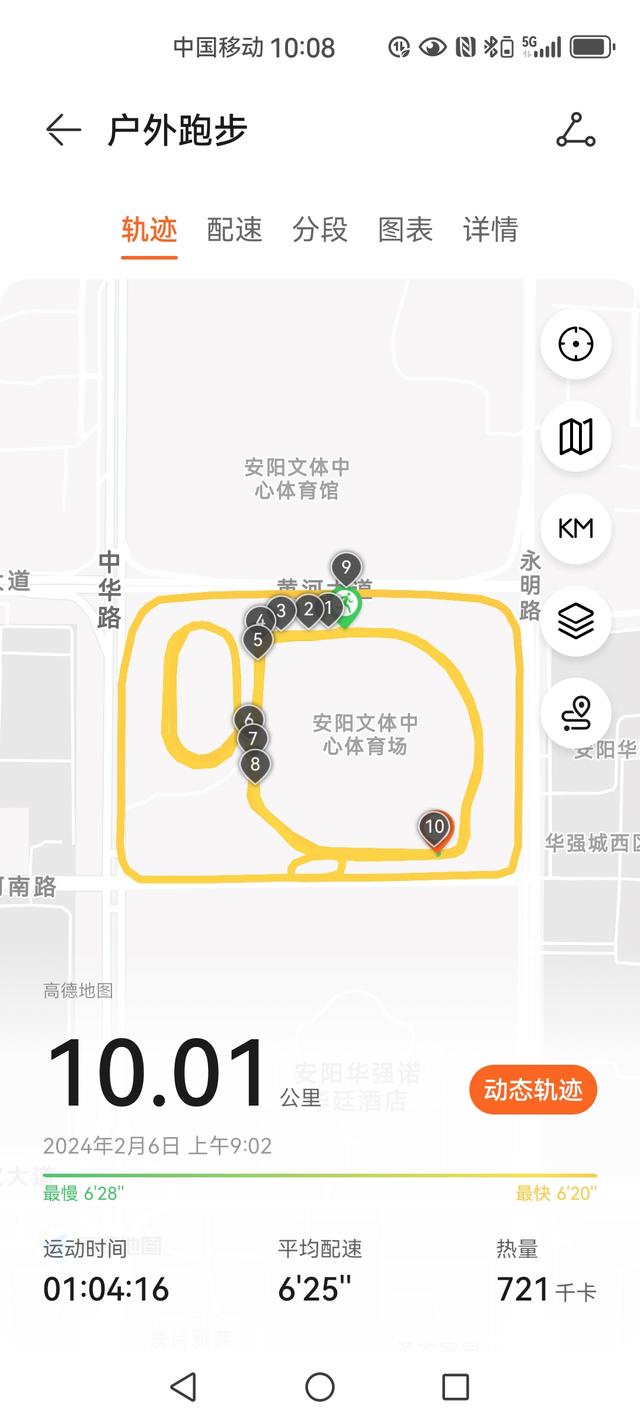Open the route share icon in the header
640x1422 pixels.
(x=575, y=131)
